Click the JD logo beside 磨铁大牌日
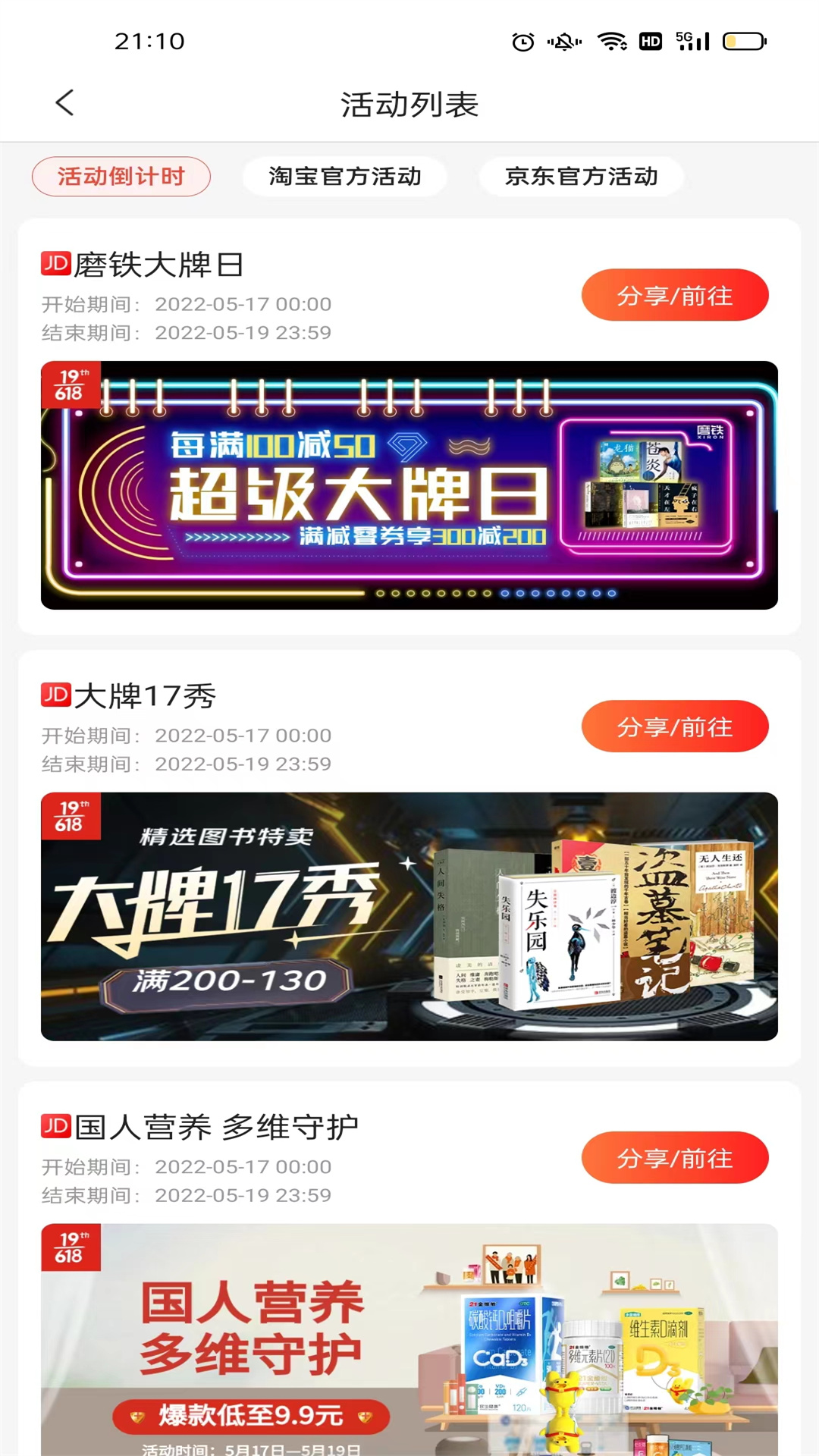This screenshot has height=1456, width=819. click(53, 264)
